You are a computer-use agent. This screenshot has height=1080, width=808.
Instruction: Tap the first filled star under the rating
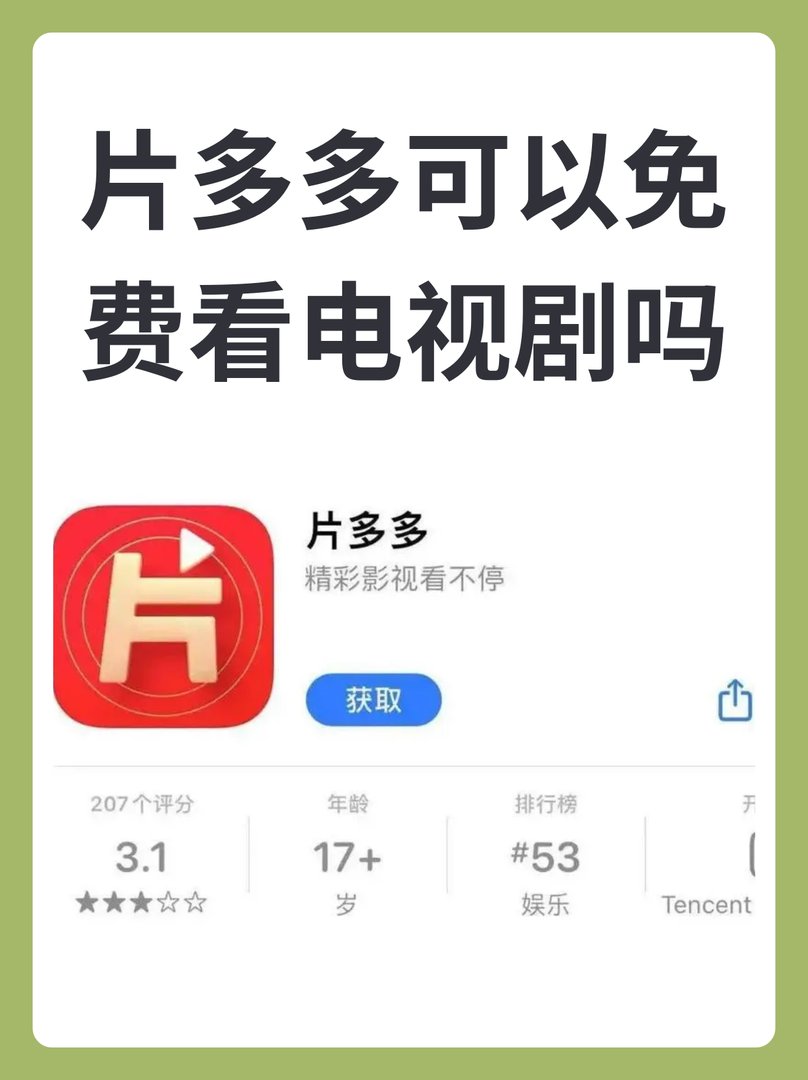click(87, 899)
